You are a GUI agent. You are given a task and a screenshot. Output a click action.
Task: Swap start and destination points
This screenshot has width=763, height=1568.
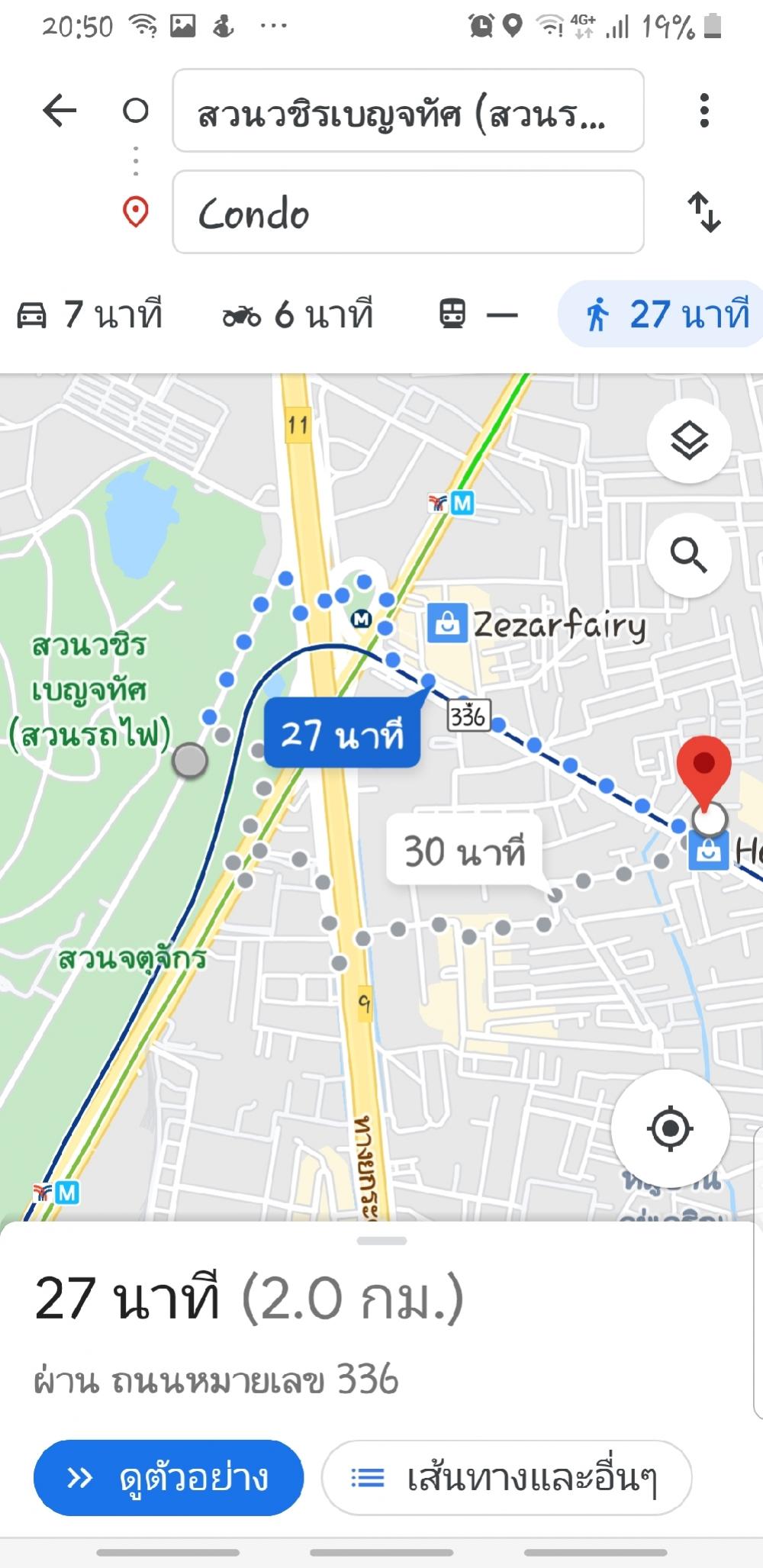pyautogui.click(x=704, y=212)
